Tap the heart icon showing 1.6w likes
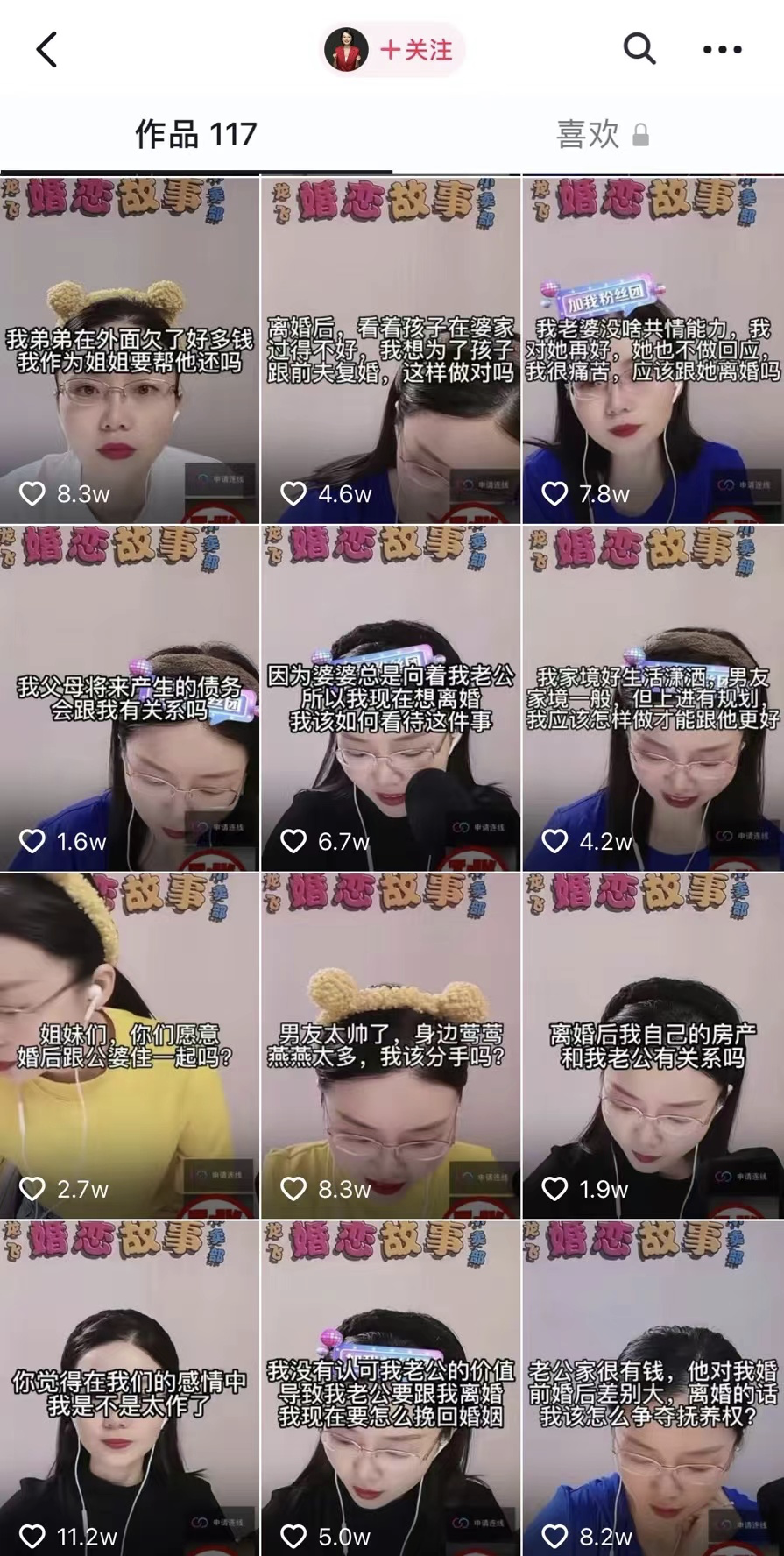The width and height of the screenshot is (784, 1556). point(35,841)
